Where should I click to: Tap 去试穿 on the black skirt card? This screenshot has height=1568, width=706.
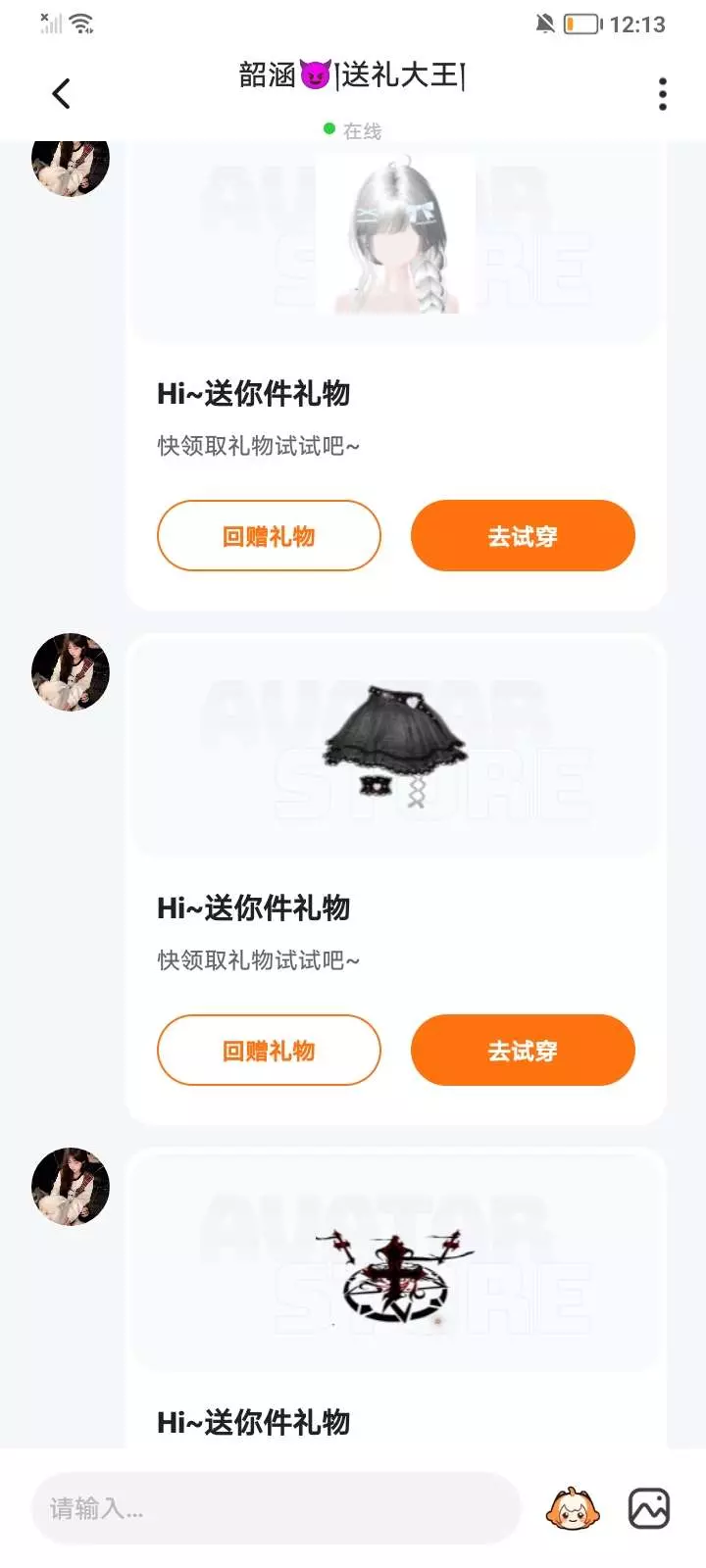tap(523, 1051)
